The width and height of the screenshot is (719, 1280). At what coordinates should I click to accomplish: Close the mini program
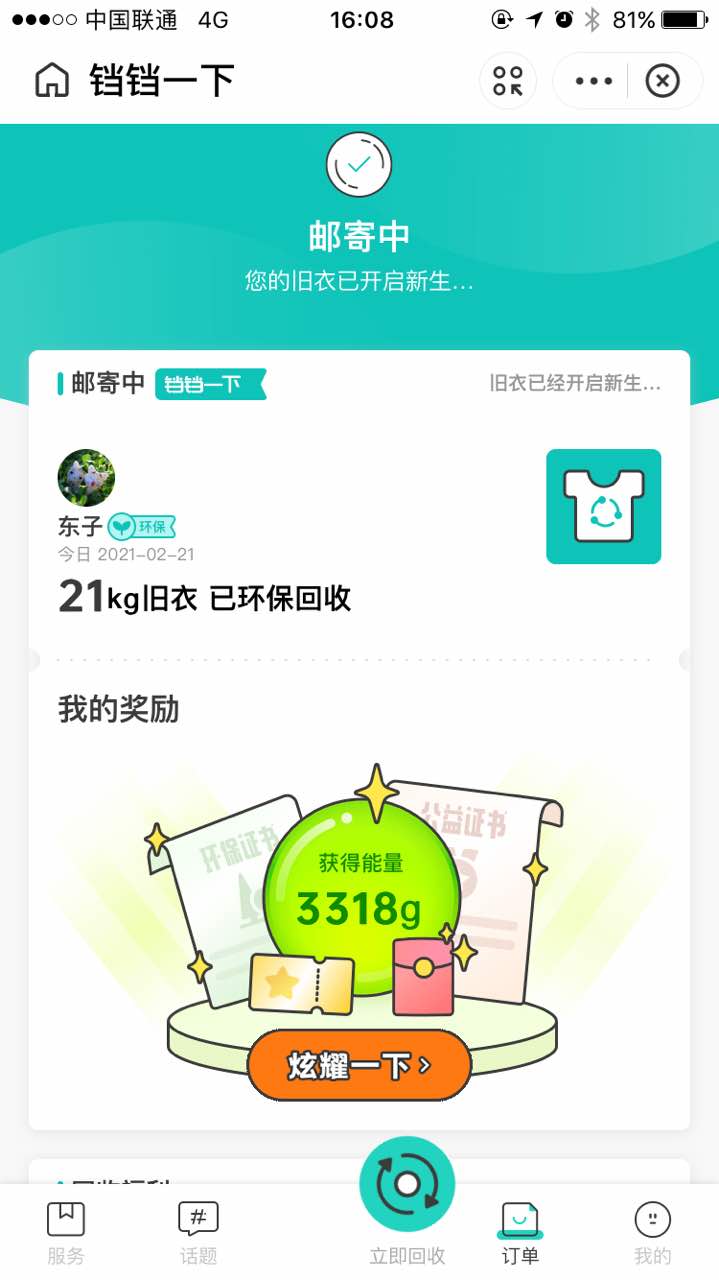click(x=662, y=81)
